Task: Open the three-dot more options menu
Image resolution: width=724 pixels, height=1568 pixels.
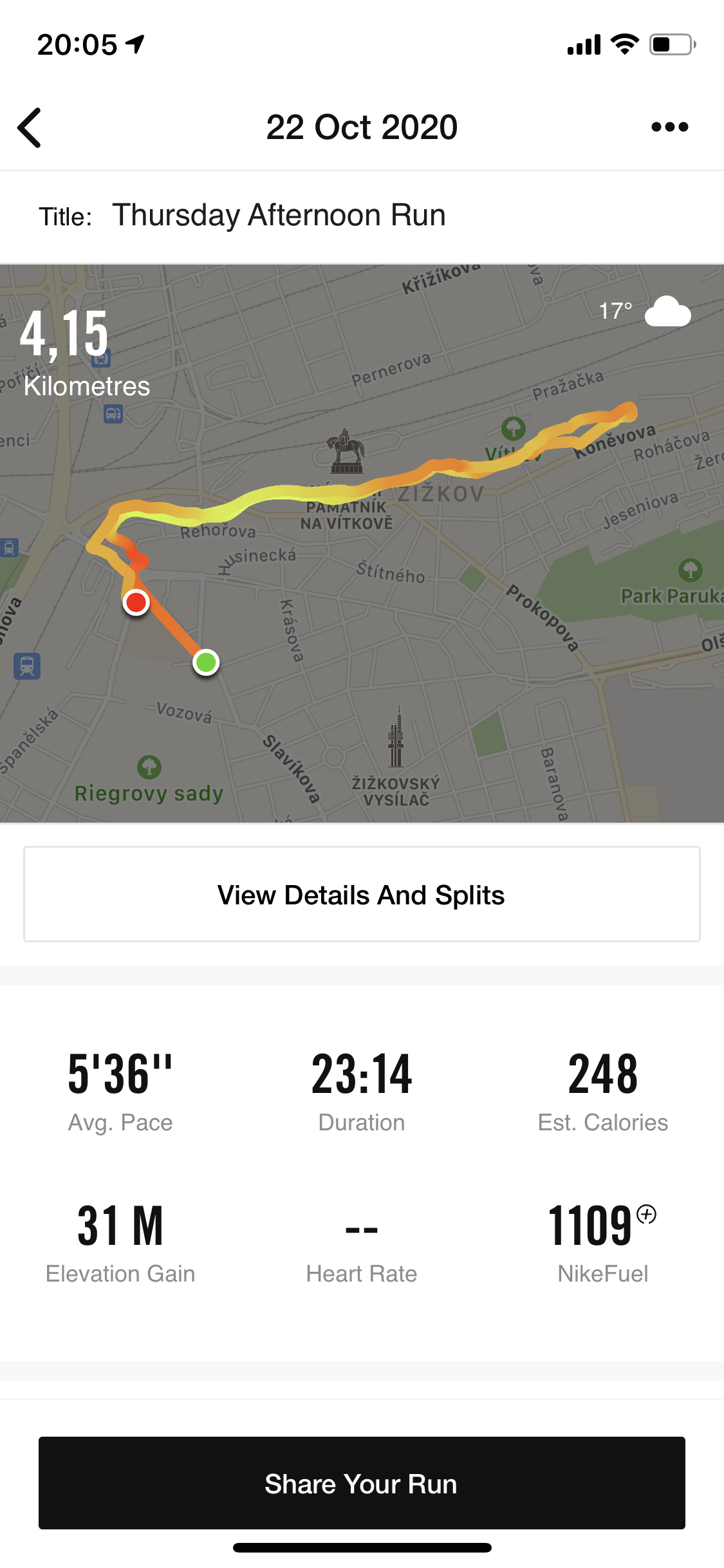Action: pyautogui.click(x=669, y=127)
